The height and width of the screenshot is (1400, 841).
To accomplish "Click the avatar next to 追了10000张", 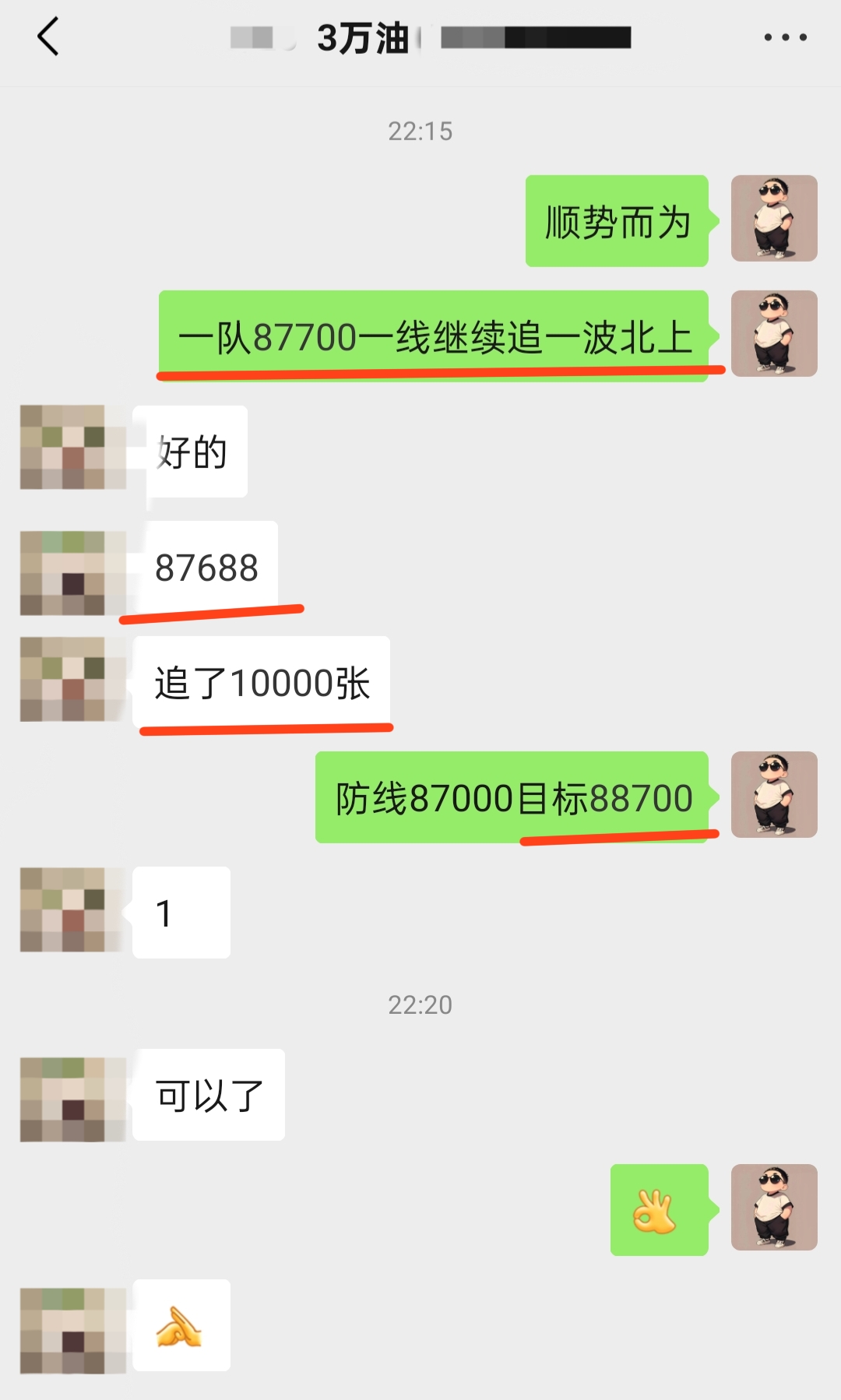I will pyautogui.click(x=72, y=680).
